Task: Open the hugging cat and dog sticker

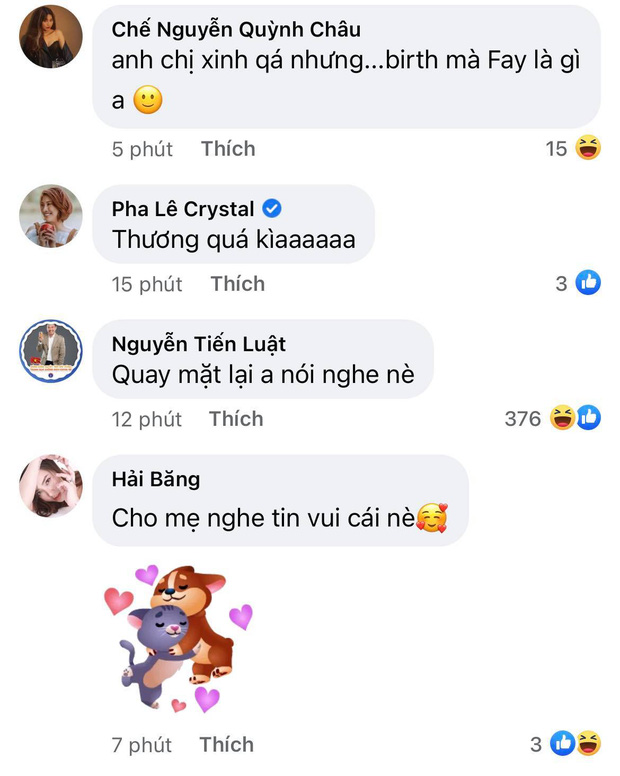Action: [180, 638]
